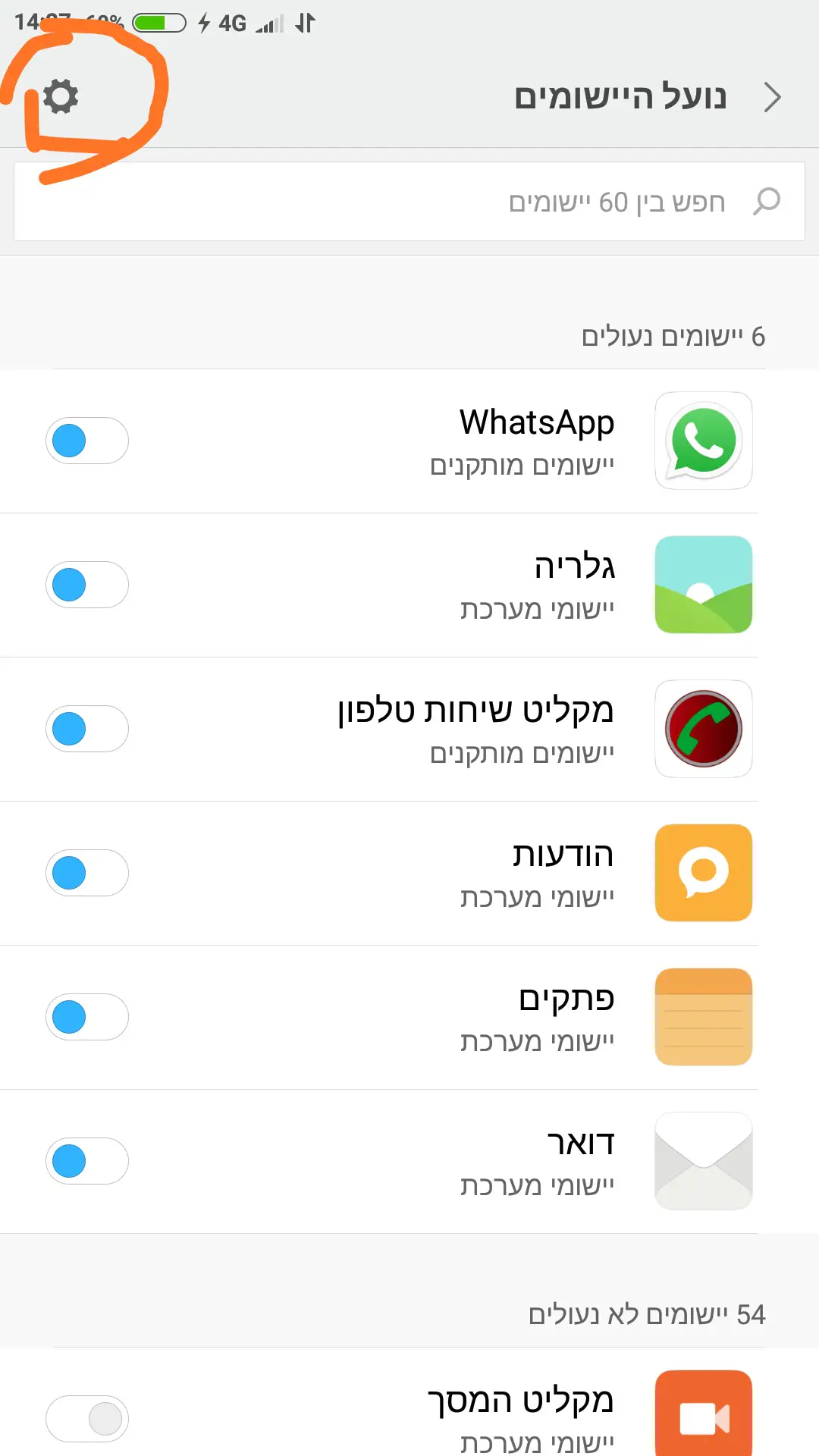Toggle the lock for דואר

(87, 1161)
